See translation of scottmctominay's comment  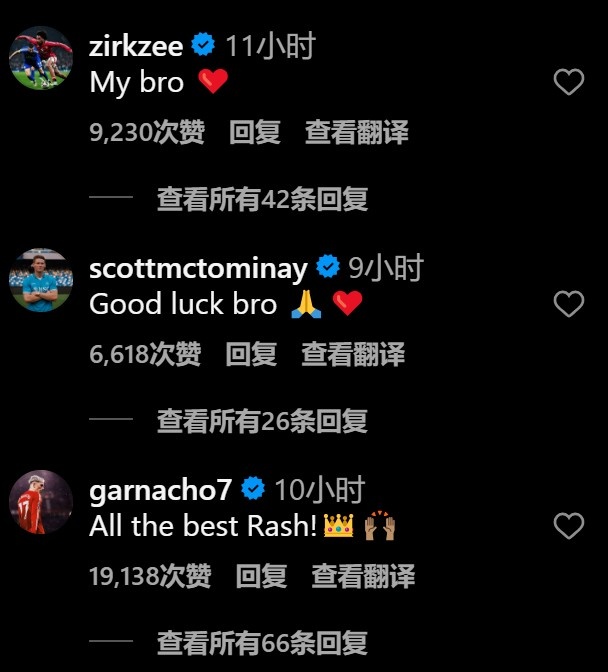coord(353,354)
